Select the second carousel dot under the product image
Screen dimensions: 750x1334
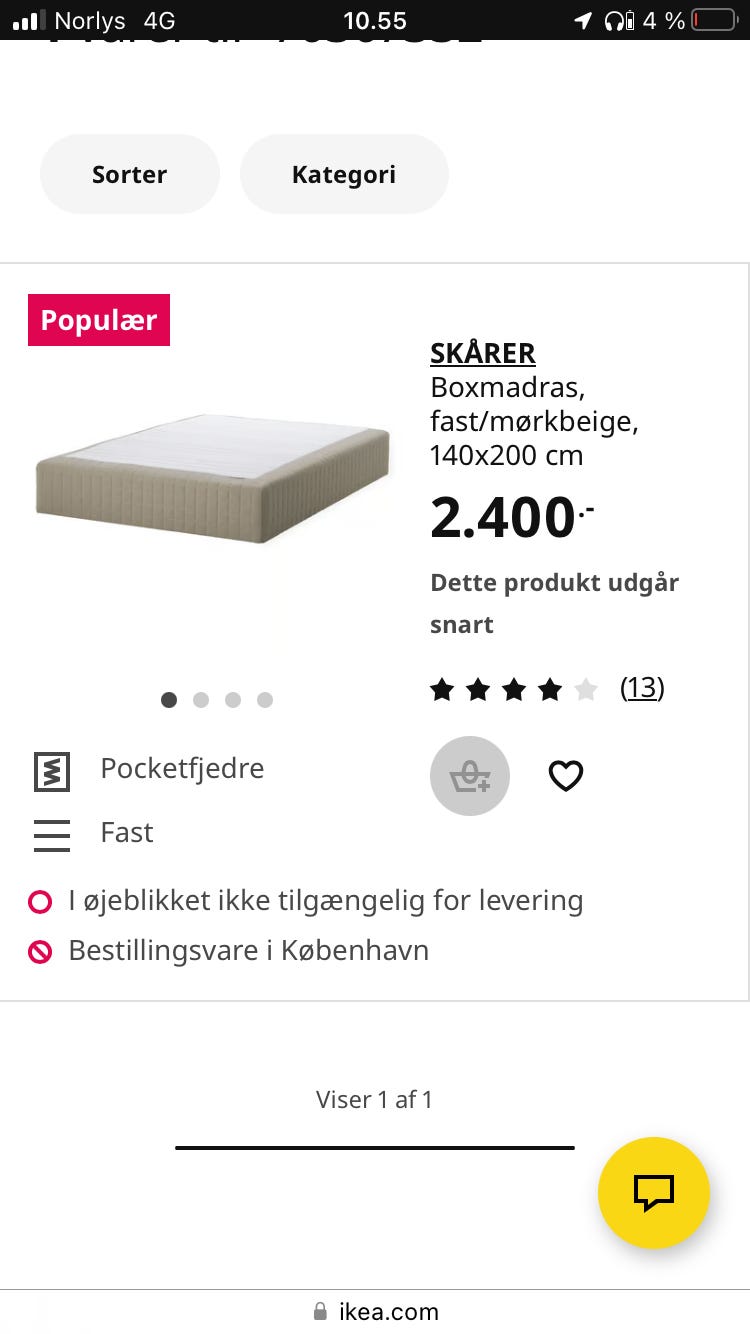point(201,700)
